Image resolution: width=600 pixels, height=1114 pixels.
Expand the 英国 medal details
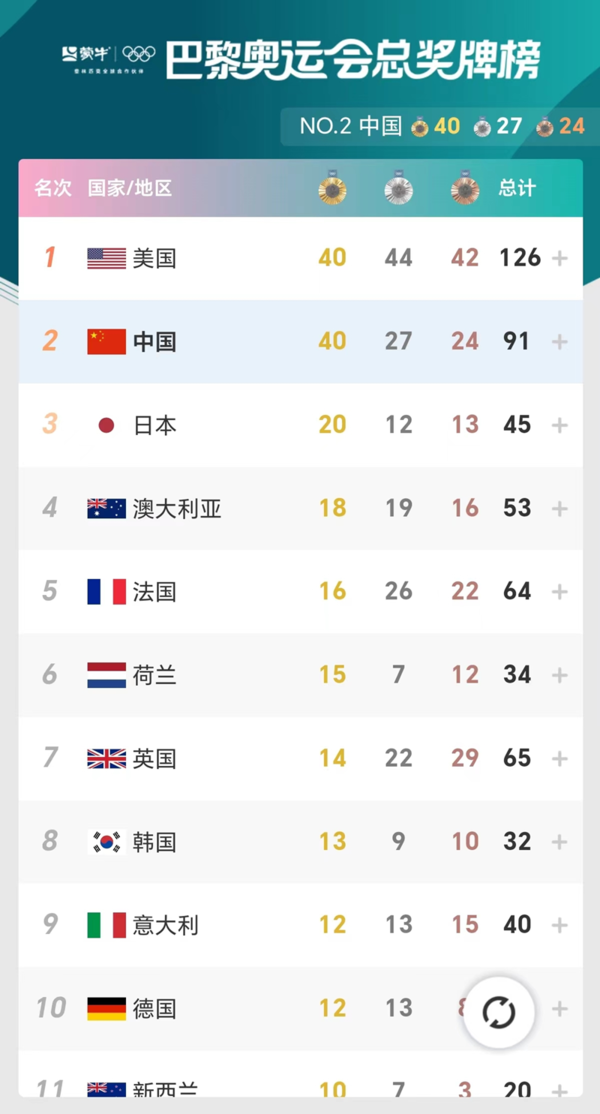coord(560,759)
